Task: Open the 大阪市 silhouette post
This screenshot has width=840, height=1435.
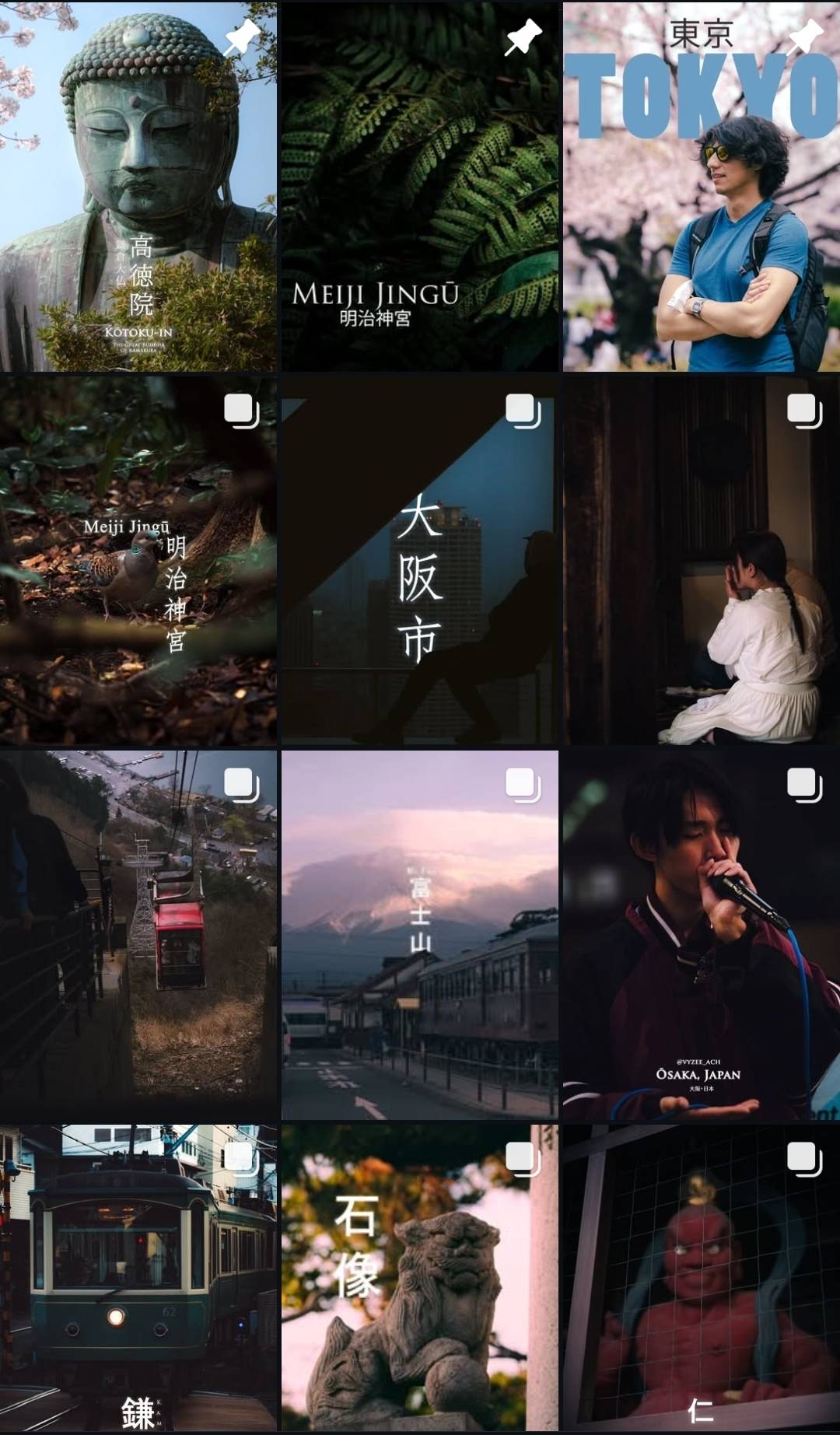Action: 420,562
